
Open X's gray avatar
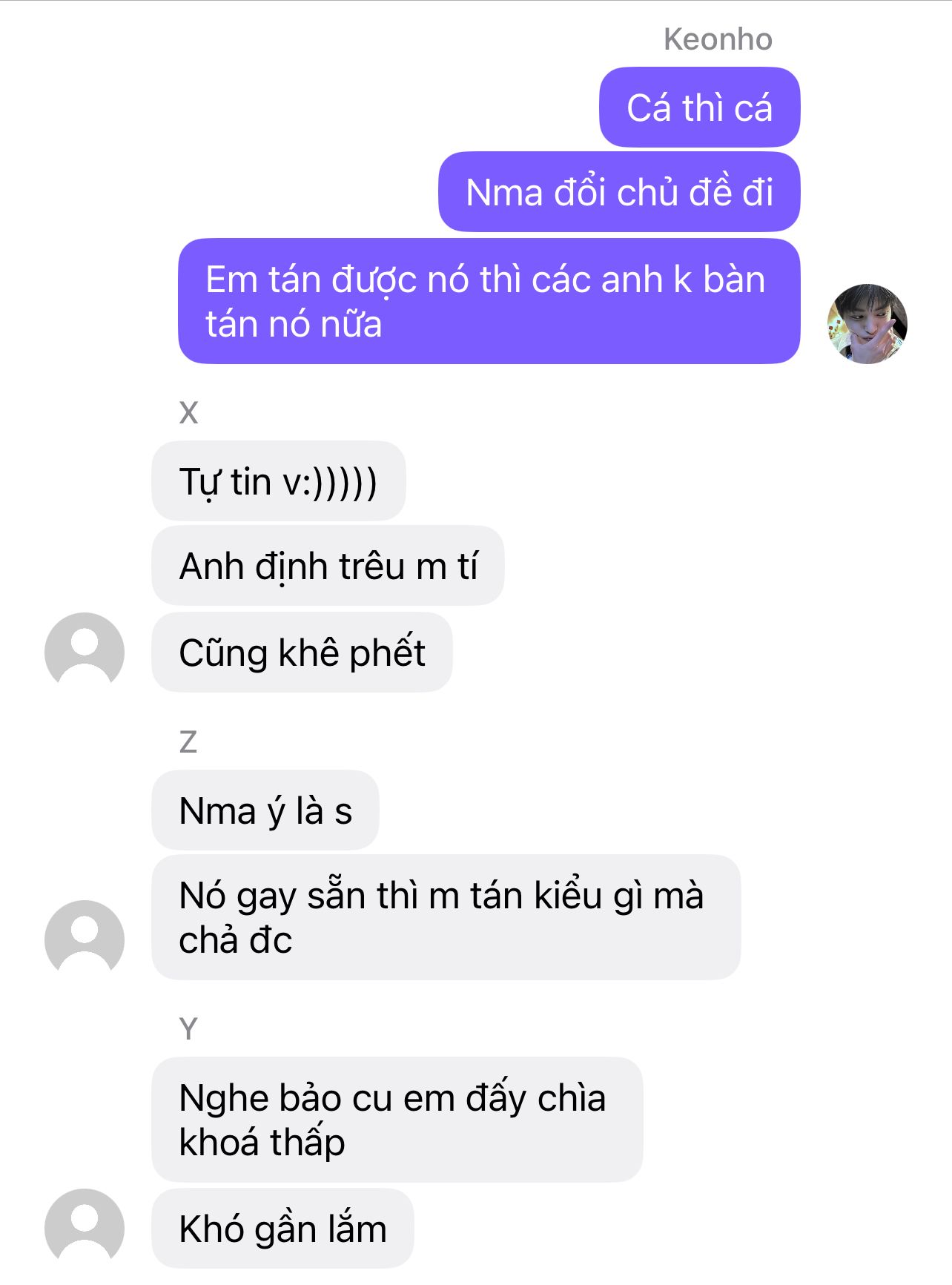click(x=85, y=652)
